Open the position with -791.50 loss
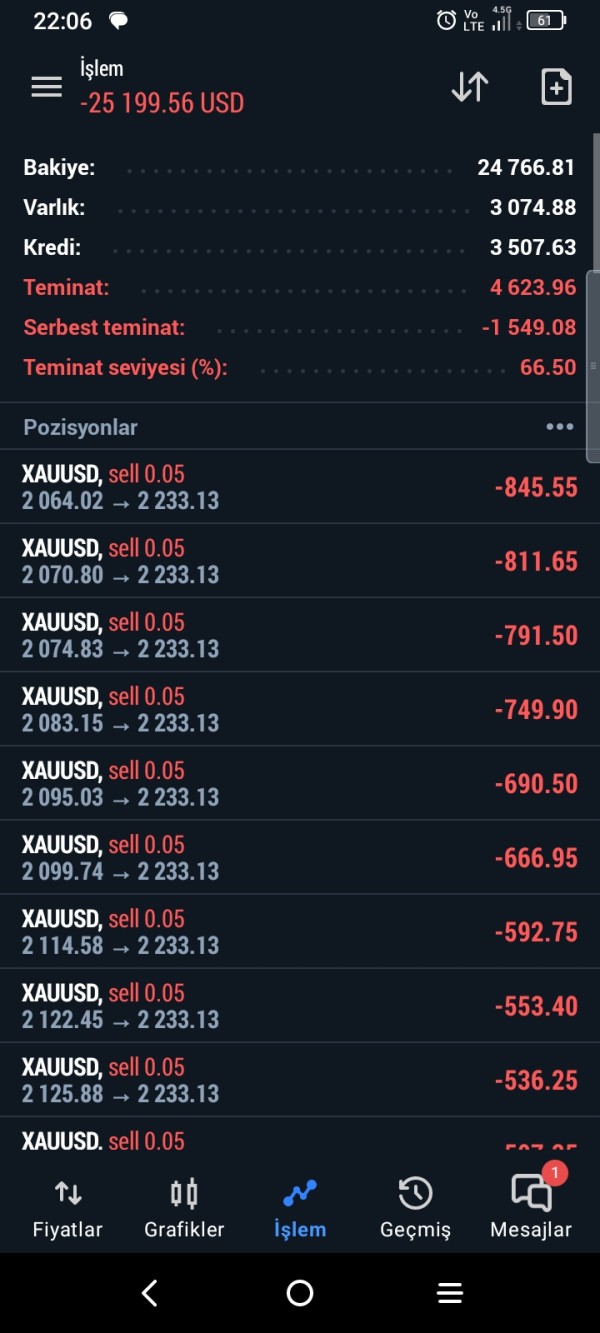Viewport: 600px width, 1333px height. tap(300, 635)
